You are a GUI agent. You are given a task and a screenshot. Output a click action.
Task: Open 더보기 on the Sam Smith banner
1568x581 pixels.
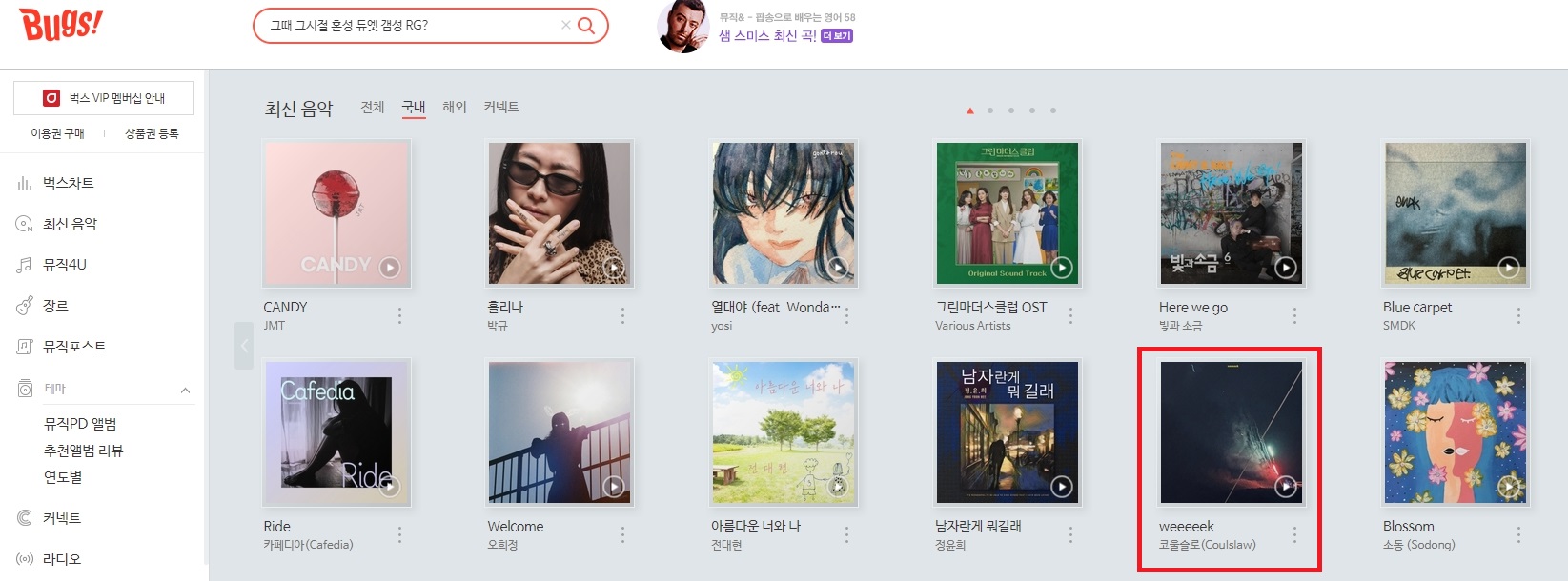pyautogui.click(x=837, y=36)
